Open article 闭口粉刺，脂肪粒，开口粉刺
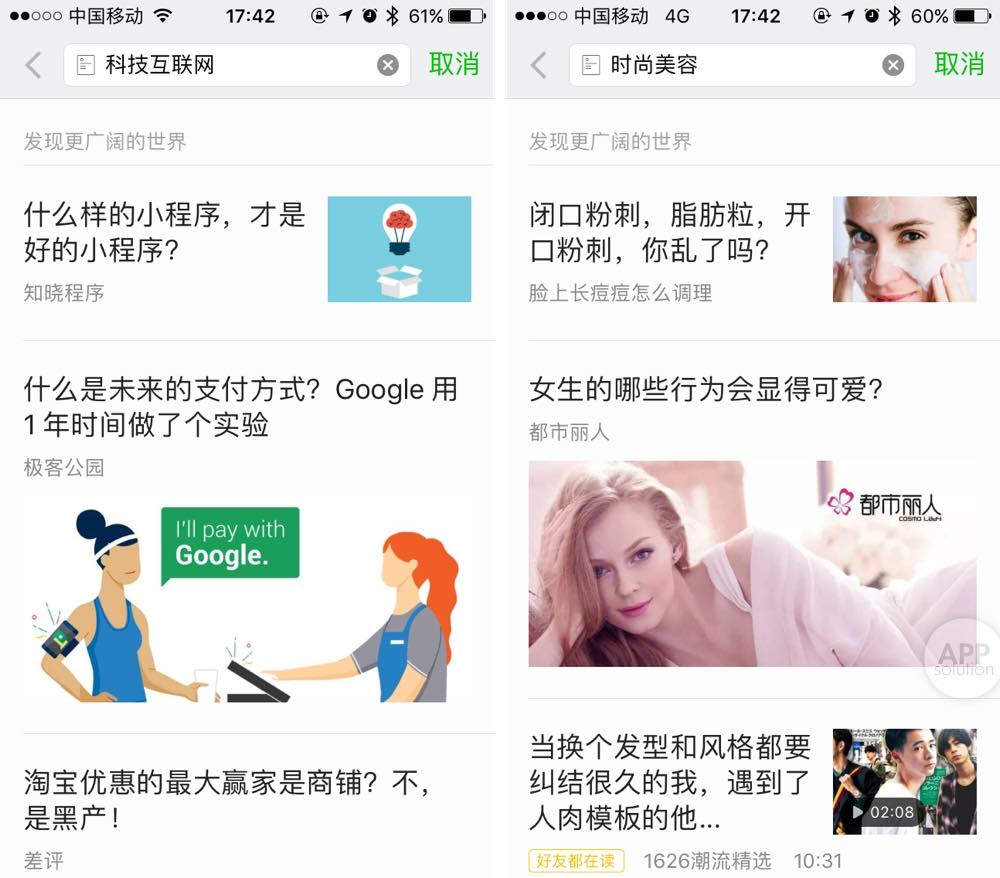The image size is (1000, 878). (x=670, y=232)
